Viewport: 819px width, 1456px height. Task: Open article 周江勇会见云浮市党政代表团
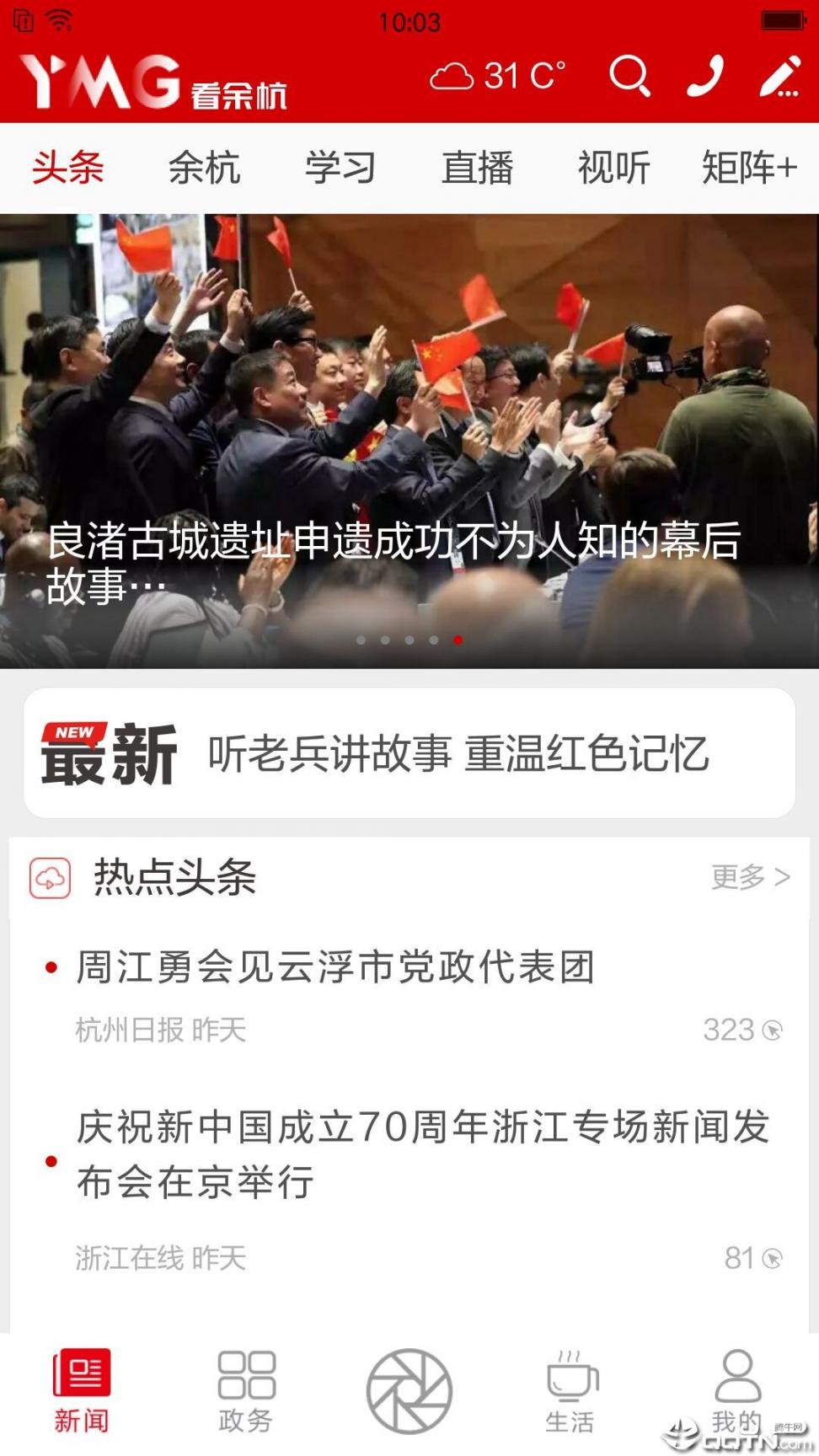(335, 967)
